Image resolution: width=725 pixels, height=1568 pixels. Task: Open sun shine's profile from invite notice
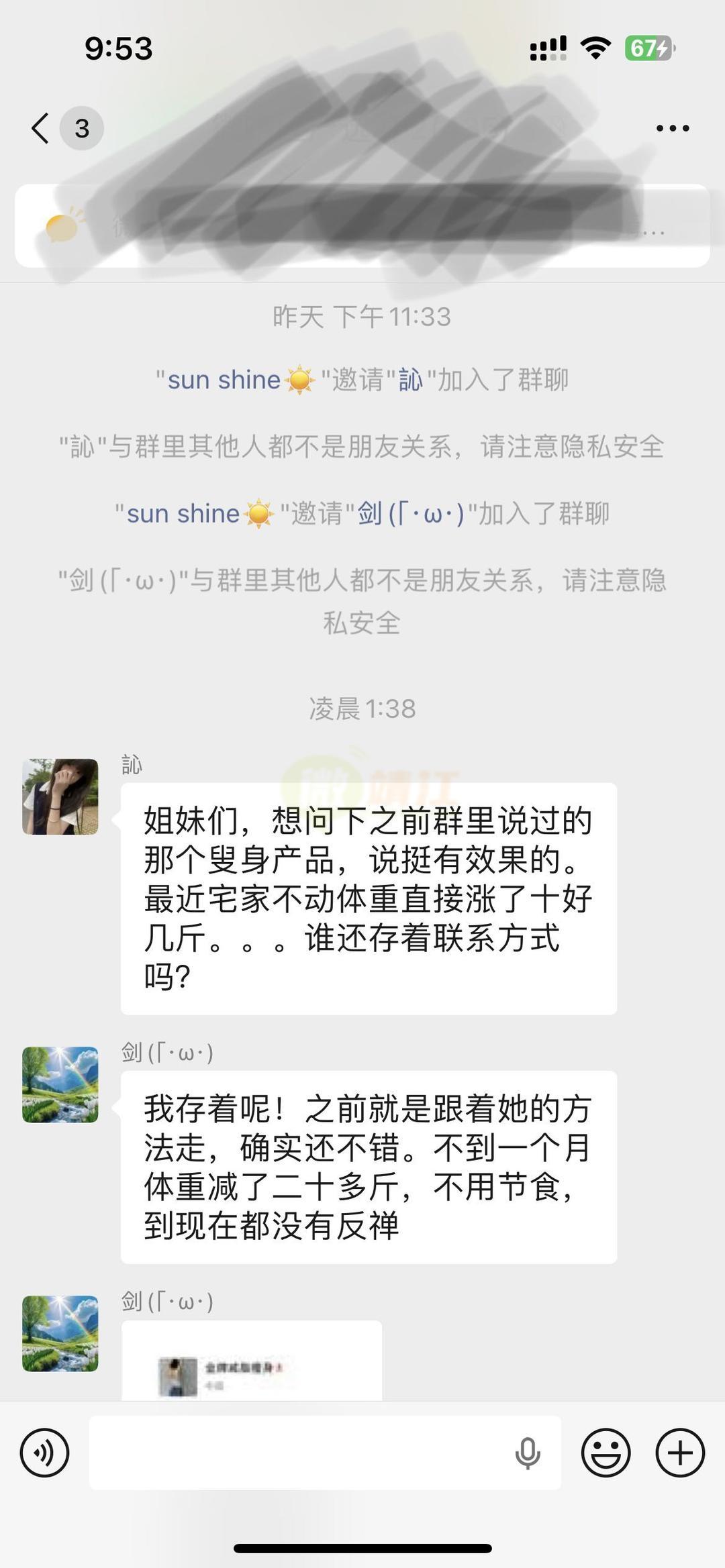coord(223,380)
